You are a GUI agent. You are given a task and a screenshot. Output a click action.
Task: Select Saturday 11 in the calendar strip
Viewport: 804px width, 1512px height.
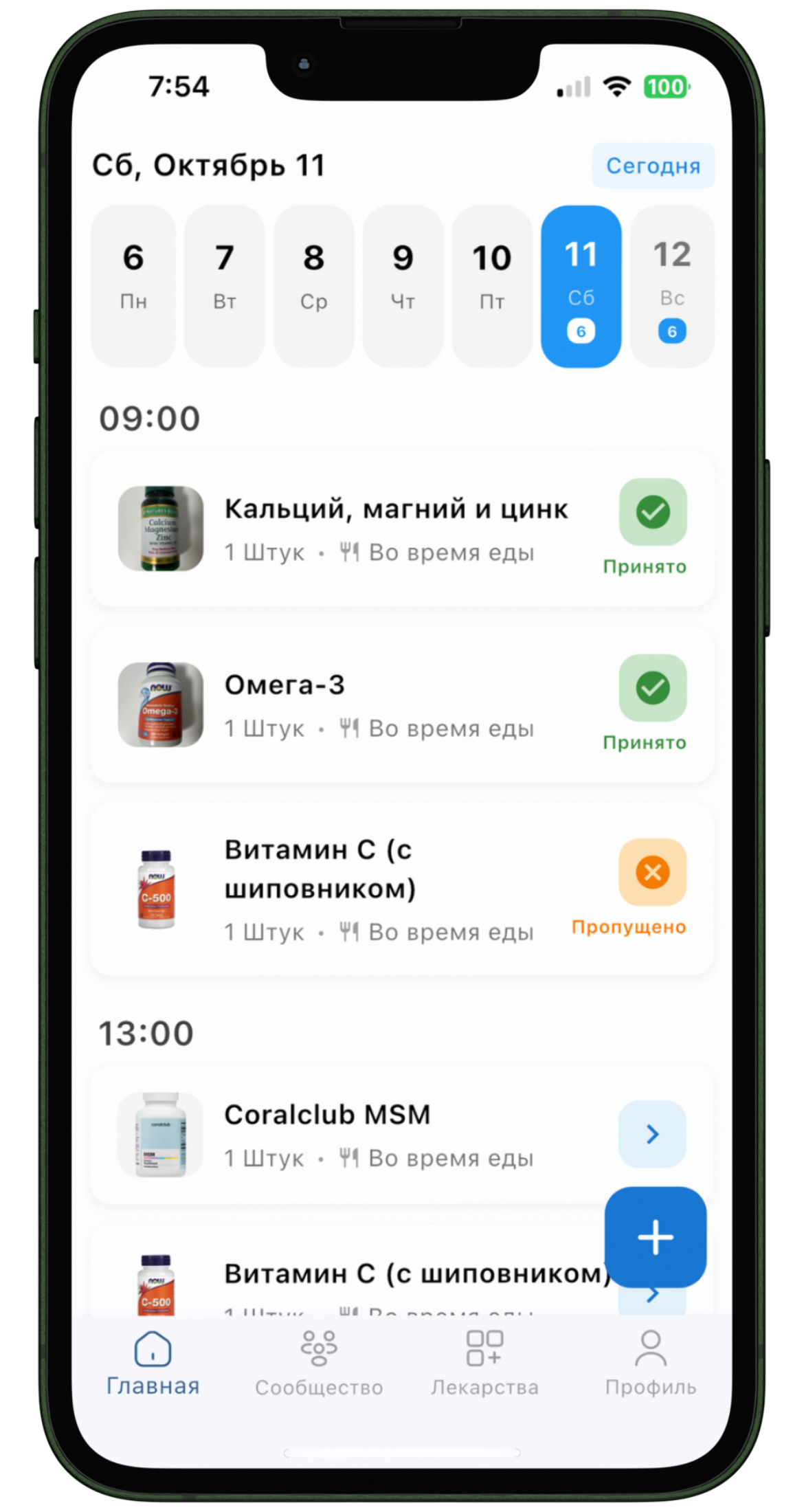click(581, 285)
